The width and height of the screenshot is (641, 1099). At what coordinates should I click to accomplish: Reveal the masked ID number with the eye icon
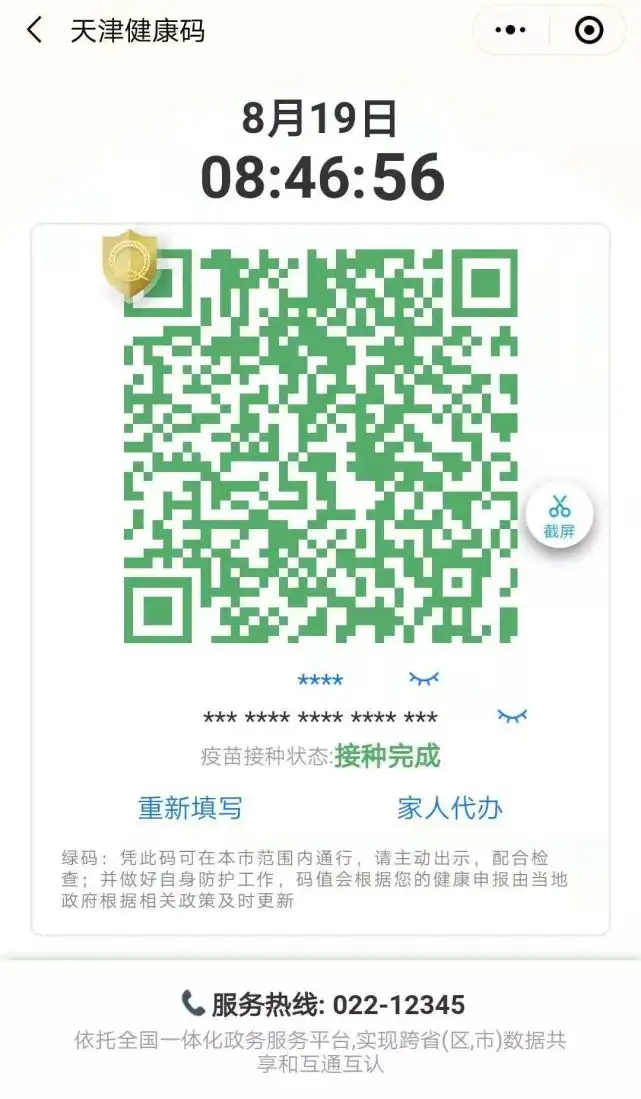(512, 716)
